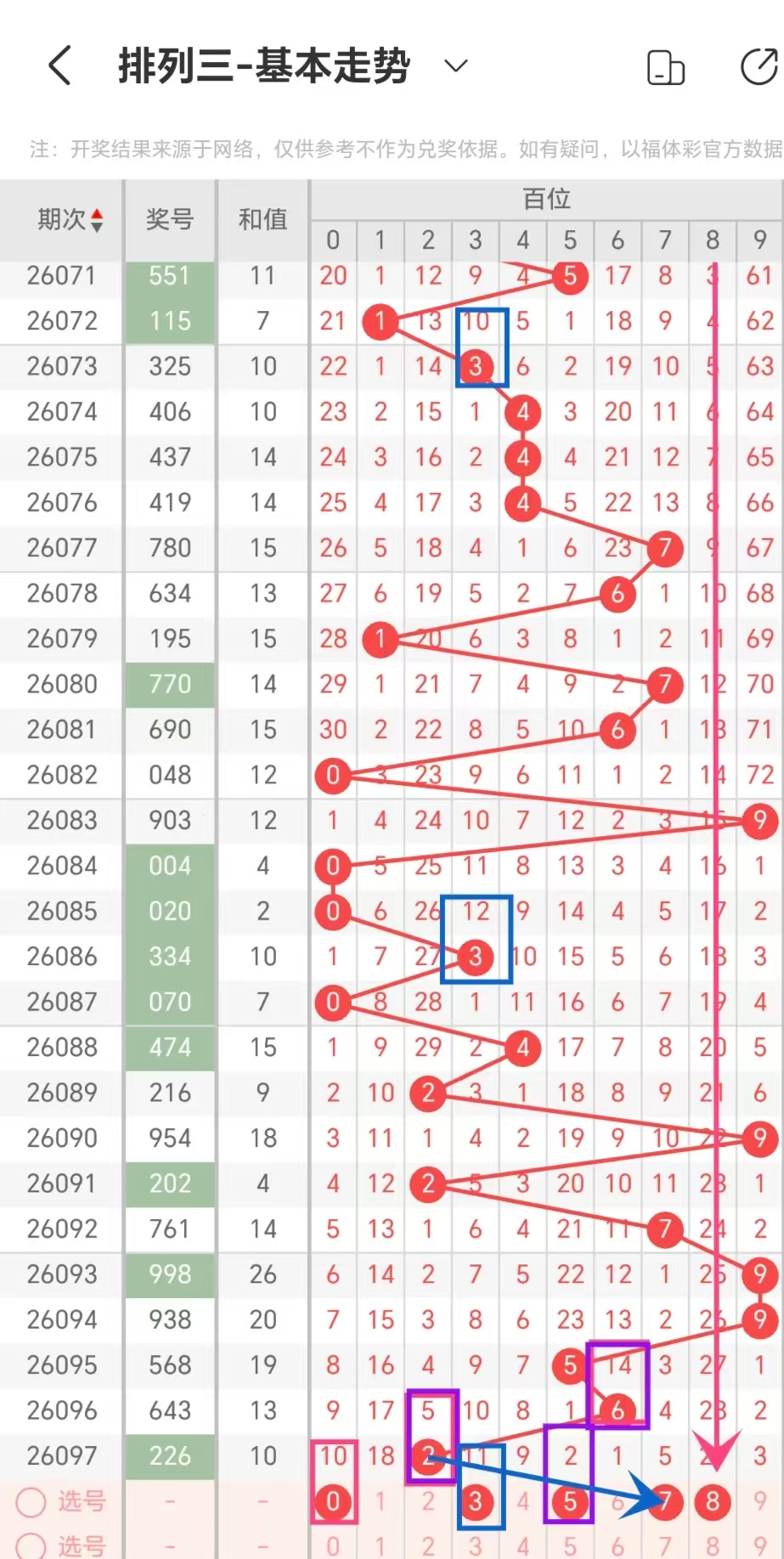This screenshot has width=784, height=1559.
Task: Deselect number 8 in the first 选号 row
Action: pos(713,1502)
